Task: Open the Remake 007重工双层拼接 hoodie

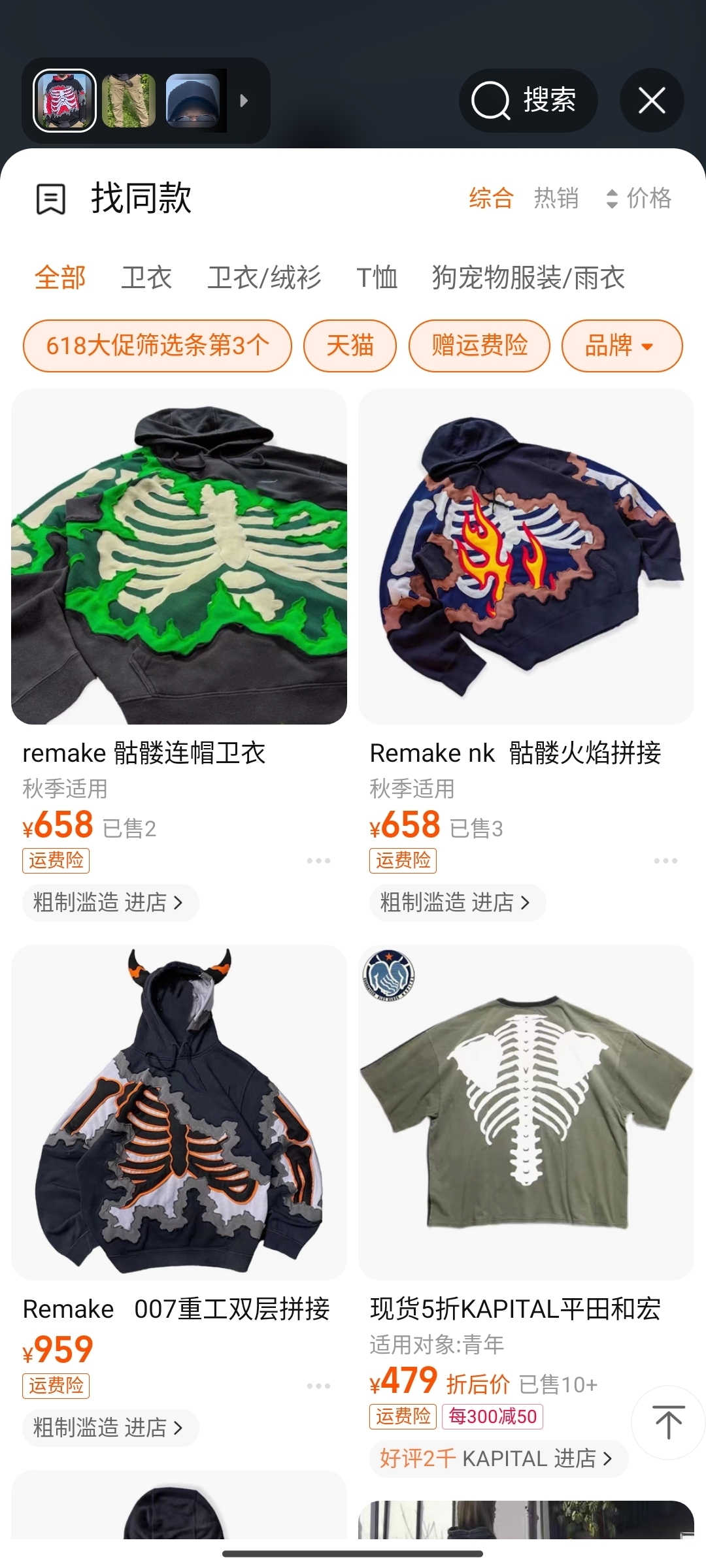Action: point(179,1112)
